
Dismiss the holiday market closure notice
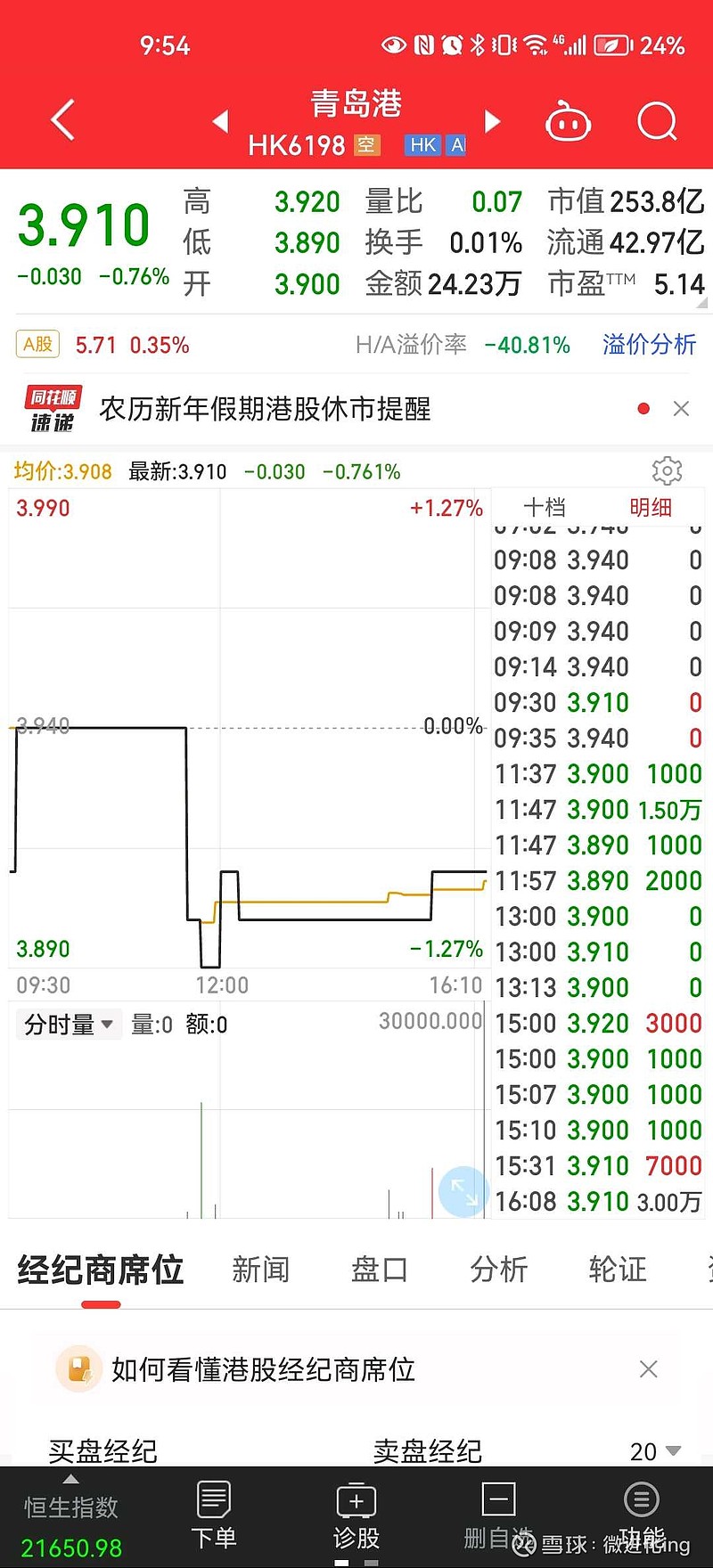[x=681, y=409]
